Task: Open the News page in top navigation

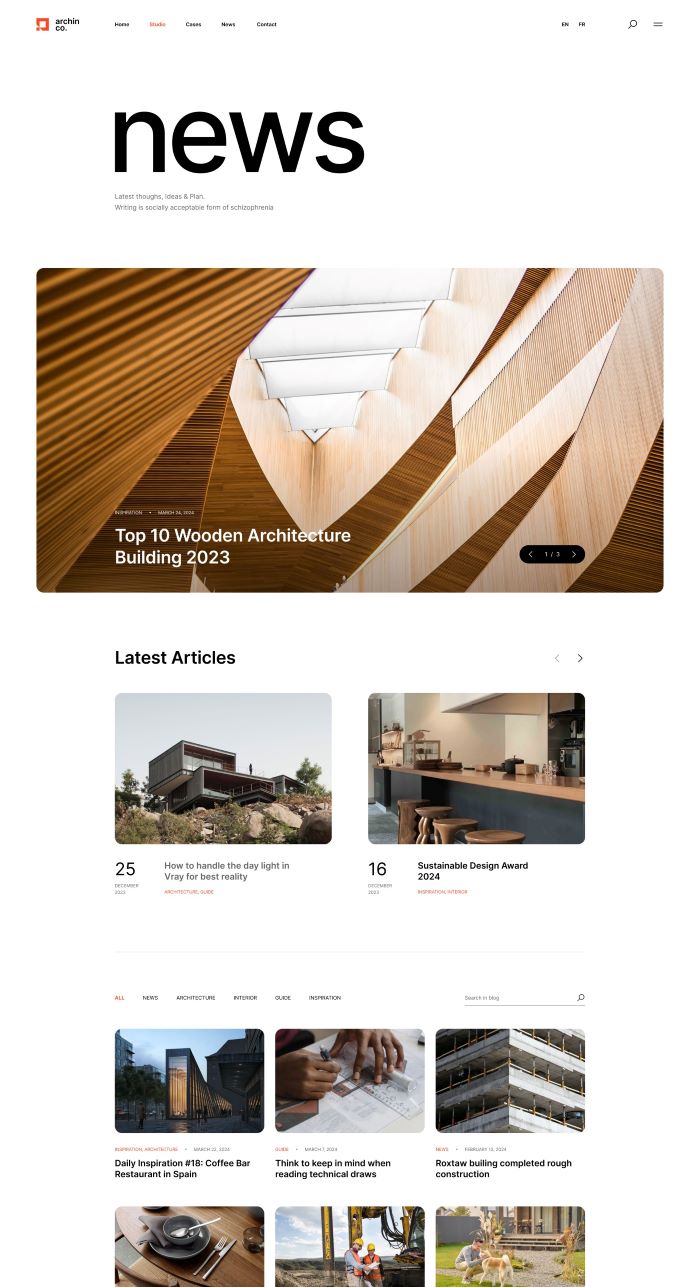Action: pos(228,24)
